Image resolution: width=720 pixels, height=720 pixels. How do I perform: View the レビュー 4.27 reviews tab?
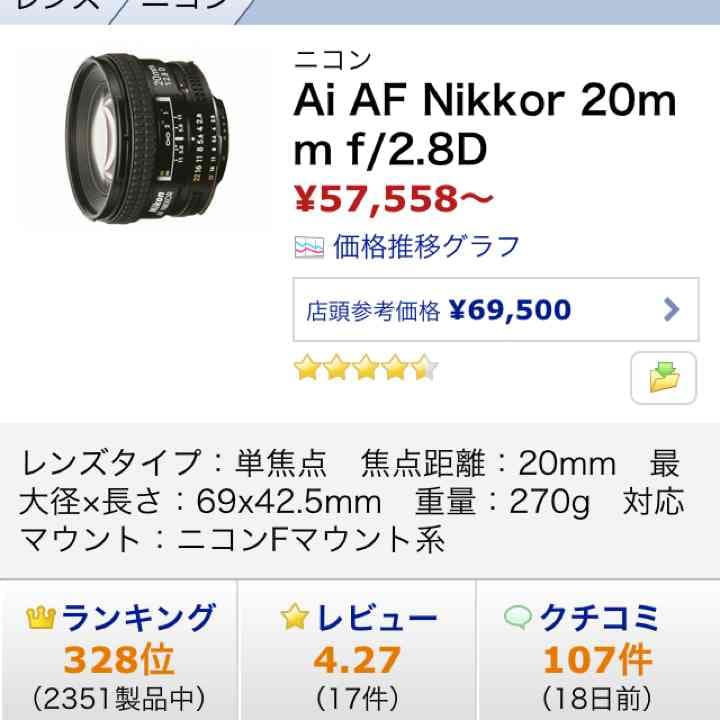click(358, 649)
